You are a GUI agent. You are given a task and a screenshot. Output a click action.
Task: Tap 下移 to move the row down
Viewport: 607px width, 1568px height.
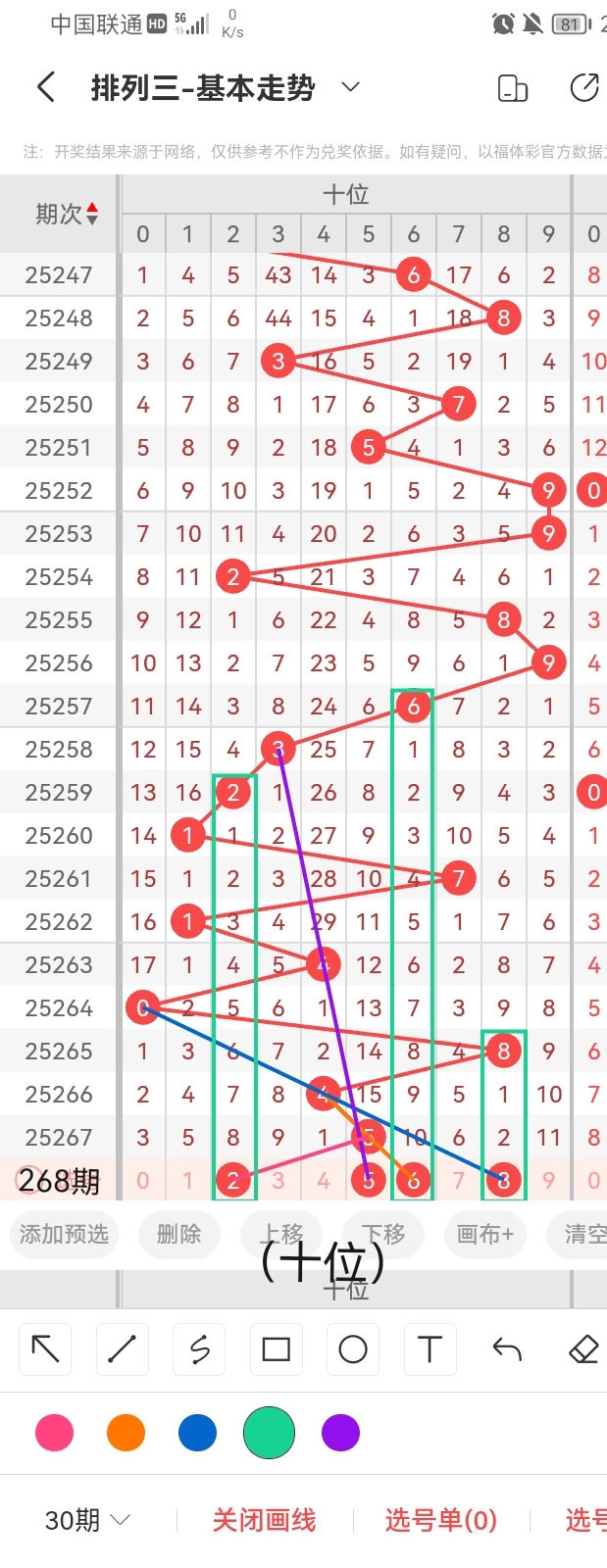(x=383, y=1234)
